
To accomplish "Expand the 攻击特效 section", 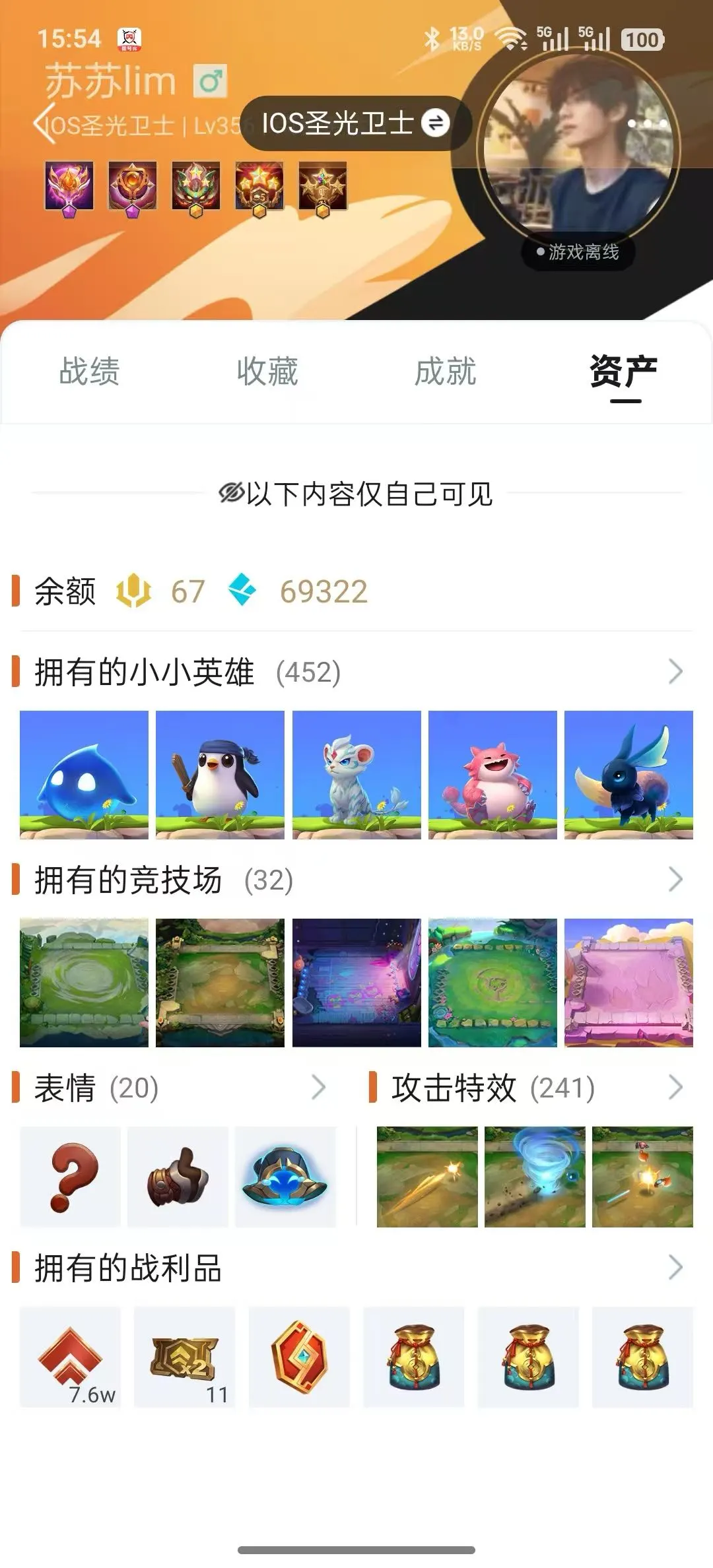I will [x=675, y=1088].
